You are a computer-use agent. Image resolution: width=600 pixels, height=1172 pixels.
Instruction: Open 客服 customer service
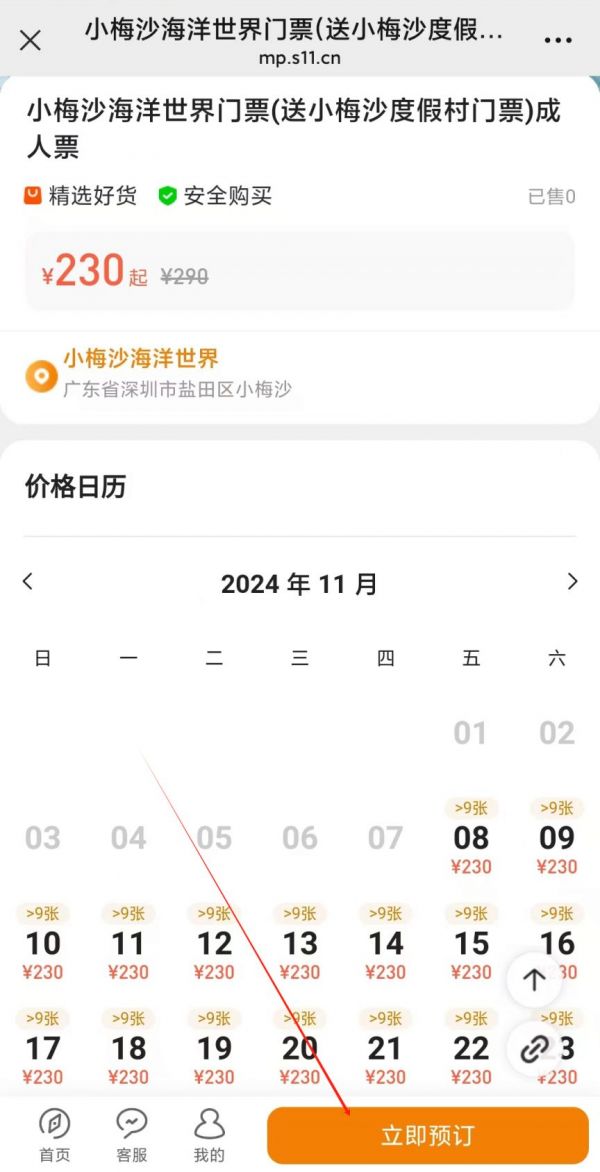pos(132,1135)
